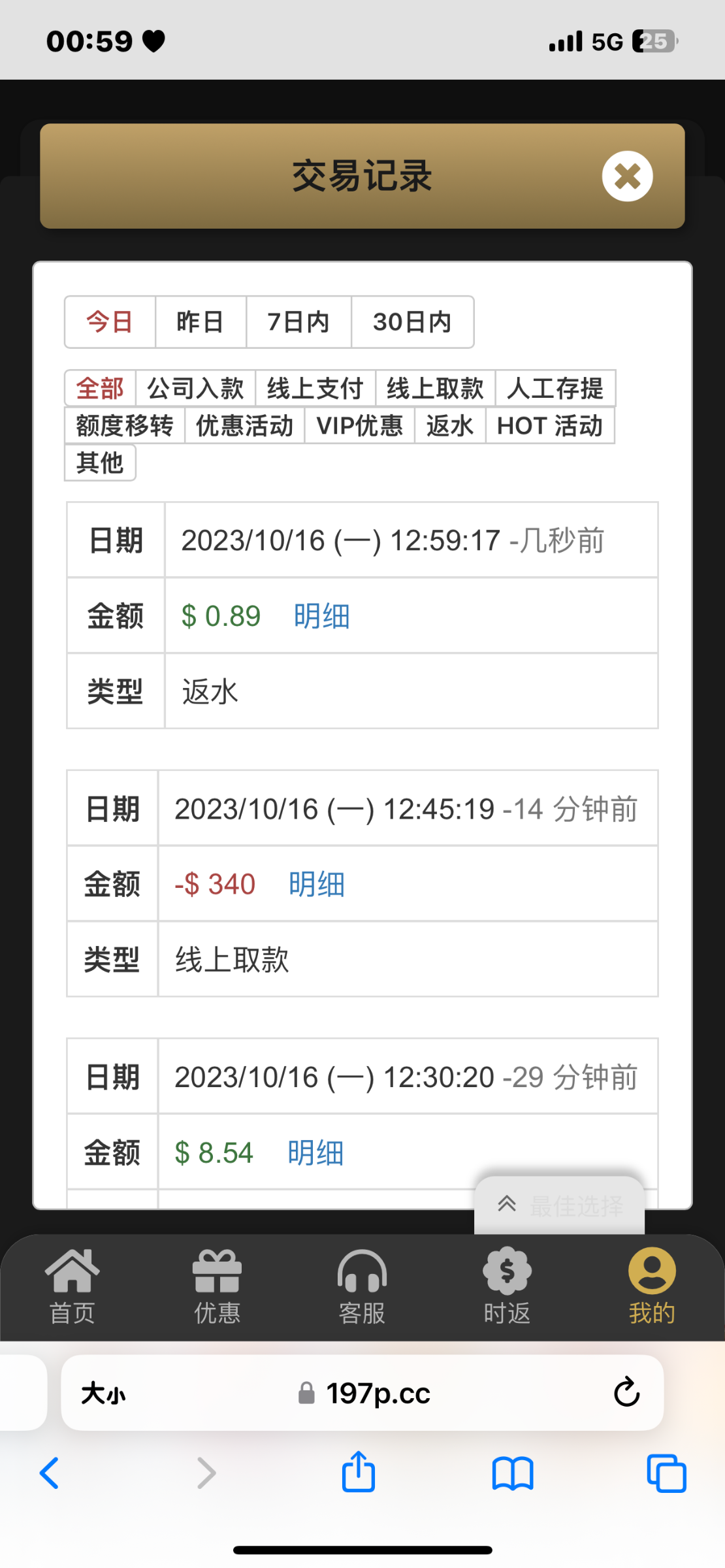Switch to the 昨日 tab
Viewport: 725px width, 1568px height.
(199, 321)
